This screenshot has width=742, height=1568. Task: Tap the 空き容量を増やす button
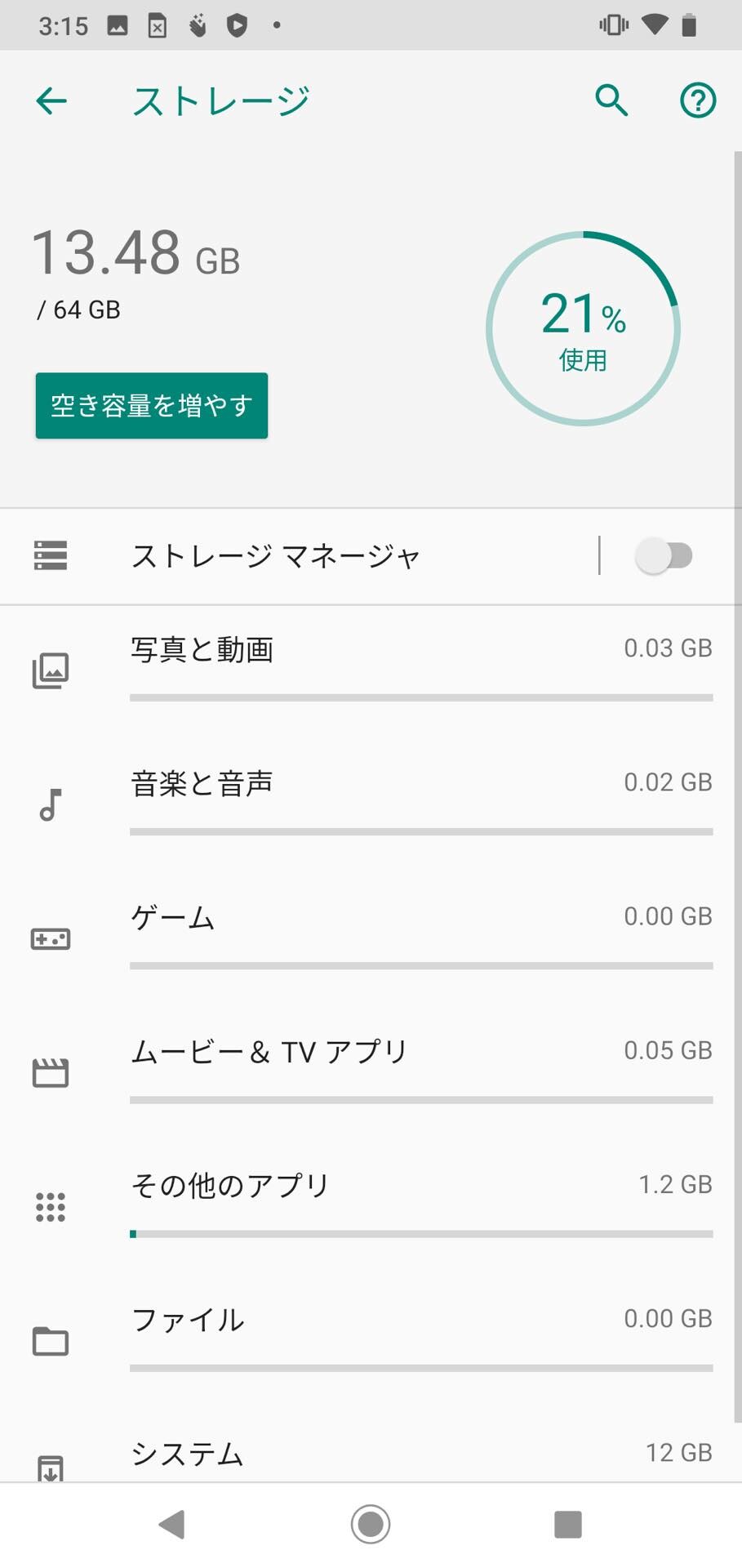click(152, 406)
